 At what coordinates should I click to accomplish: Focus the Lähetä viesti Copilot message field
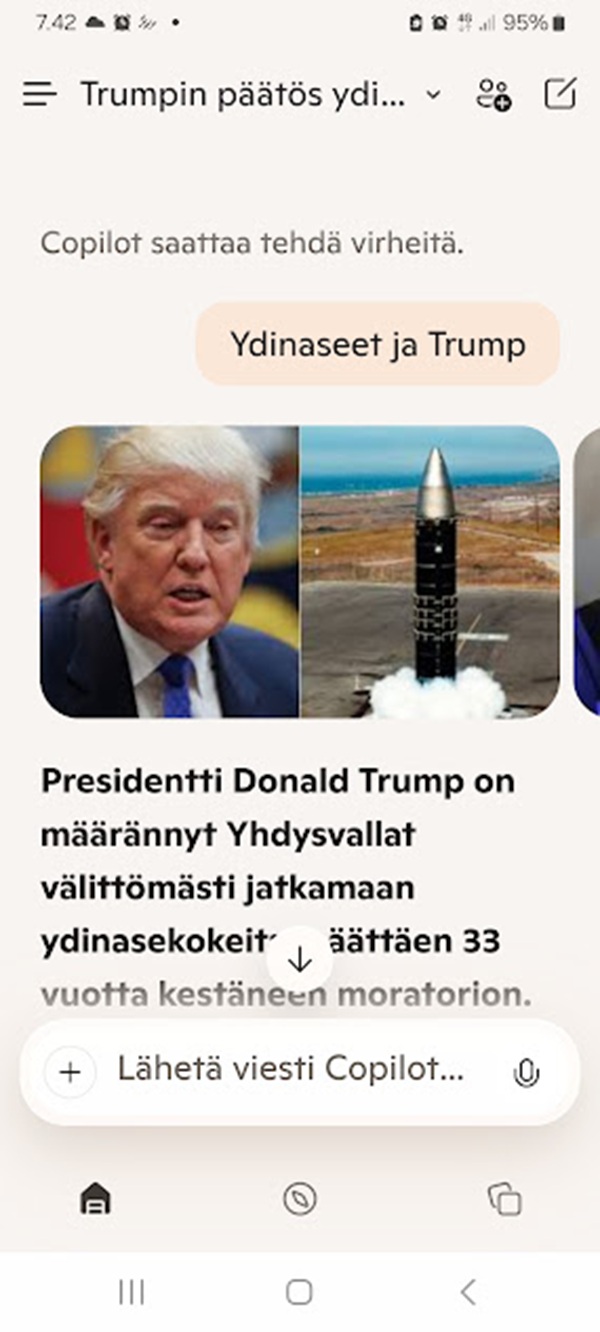290,1070
